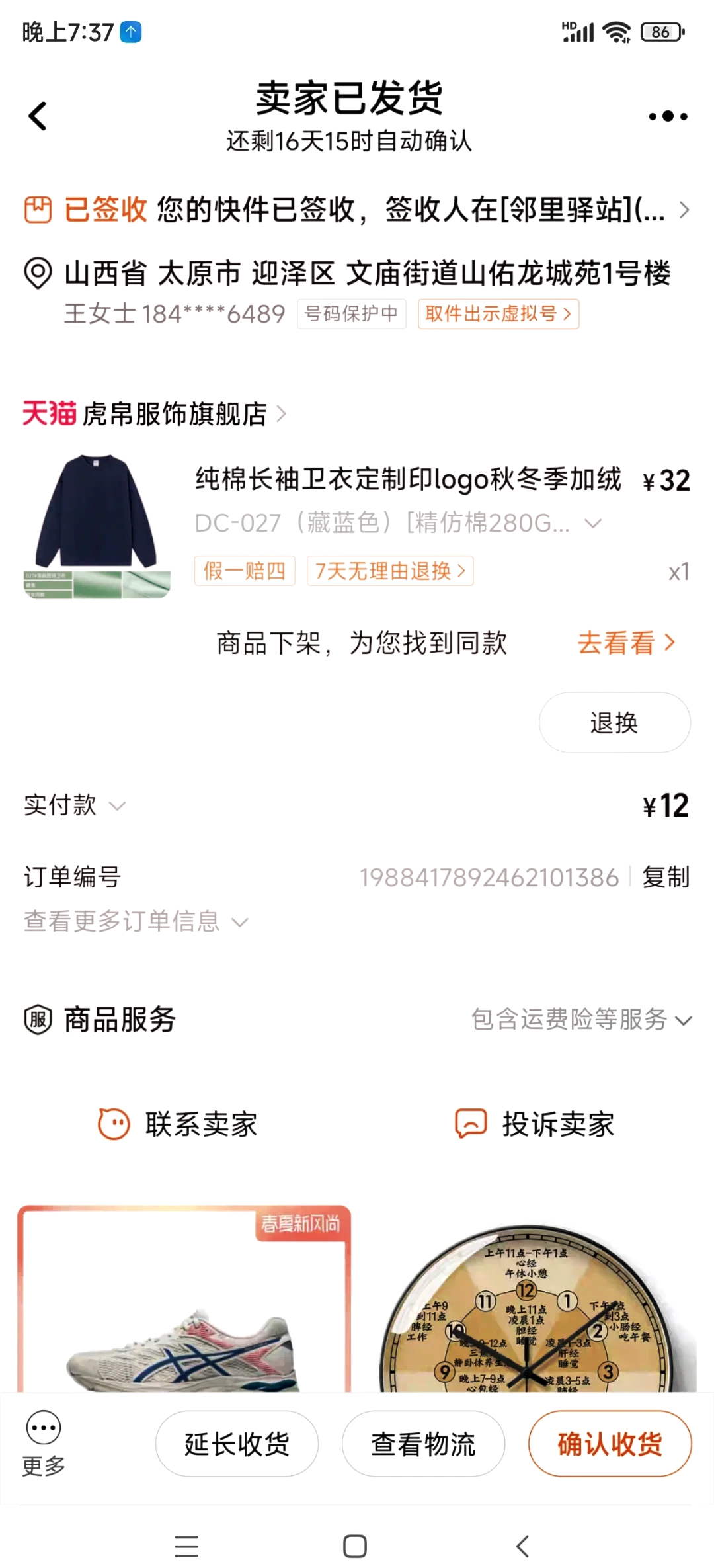Image resolution: width=714 pixels, height=1568 pixels.
Task: Tap the back arrow at top left
Action: tap(38, 115)
